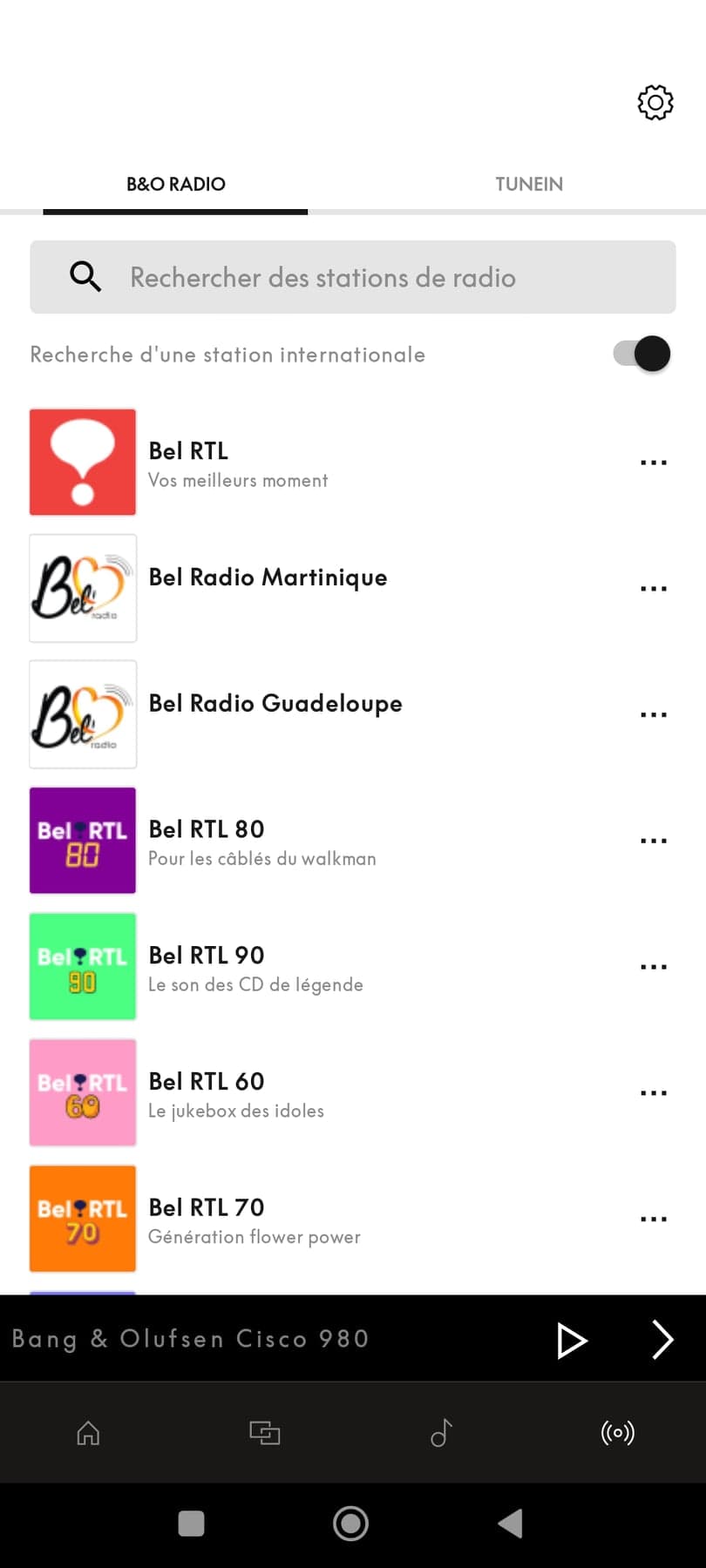Select Bel Radio Martinique station
The image size is (706, 1568).
click(x=268, y=578)
